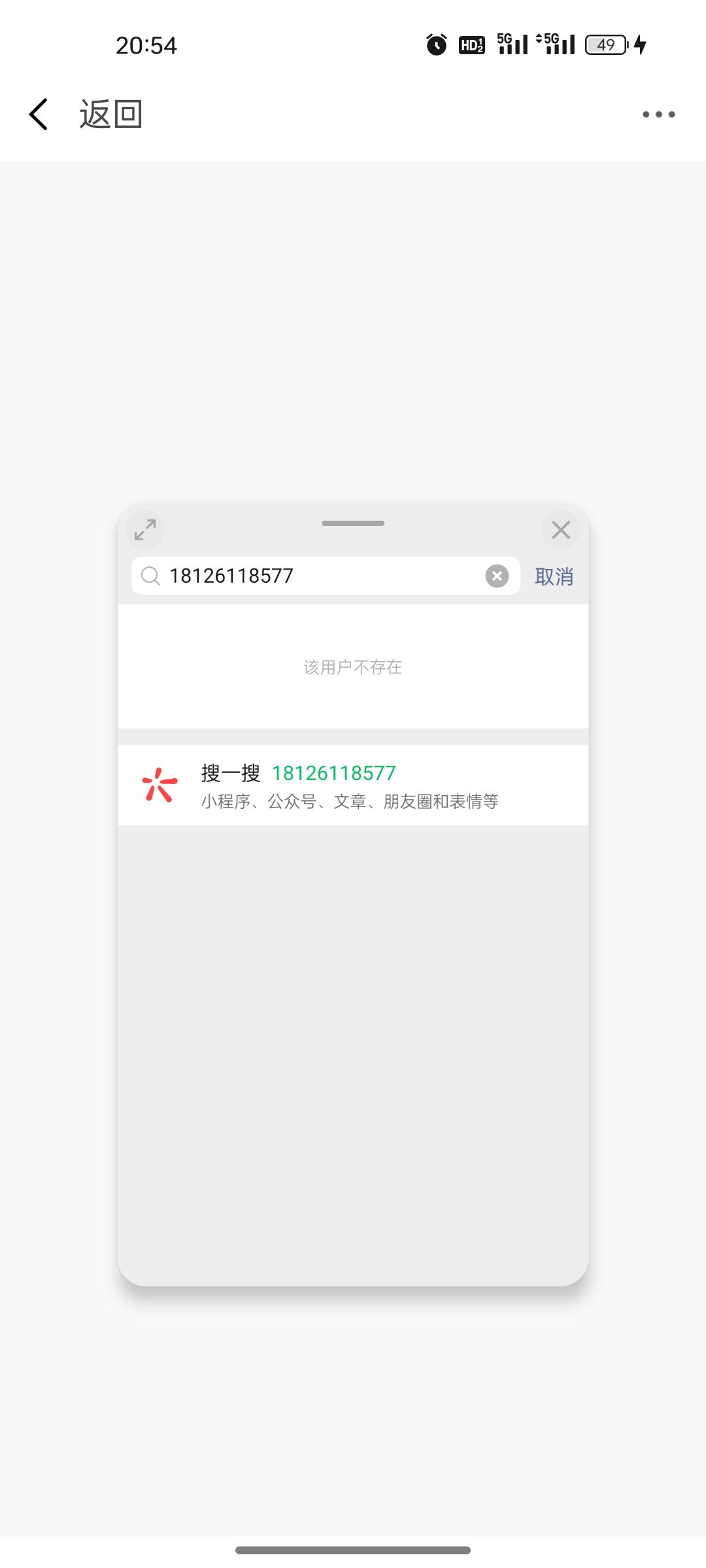Expand the floating window to full screen
Image resolution: width=706 pixels, height=1568 pixels.
pyautogui.click(x=145, y=530)
